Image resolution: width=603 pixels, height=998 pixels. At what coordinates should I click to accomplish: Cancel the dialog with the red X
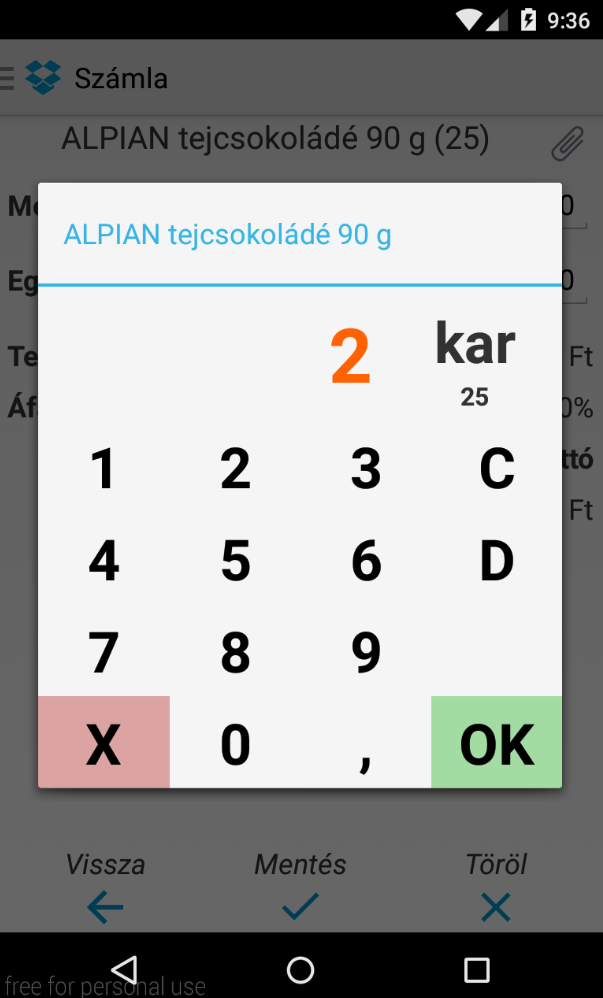tap(104, 742)
